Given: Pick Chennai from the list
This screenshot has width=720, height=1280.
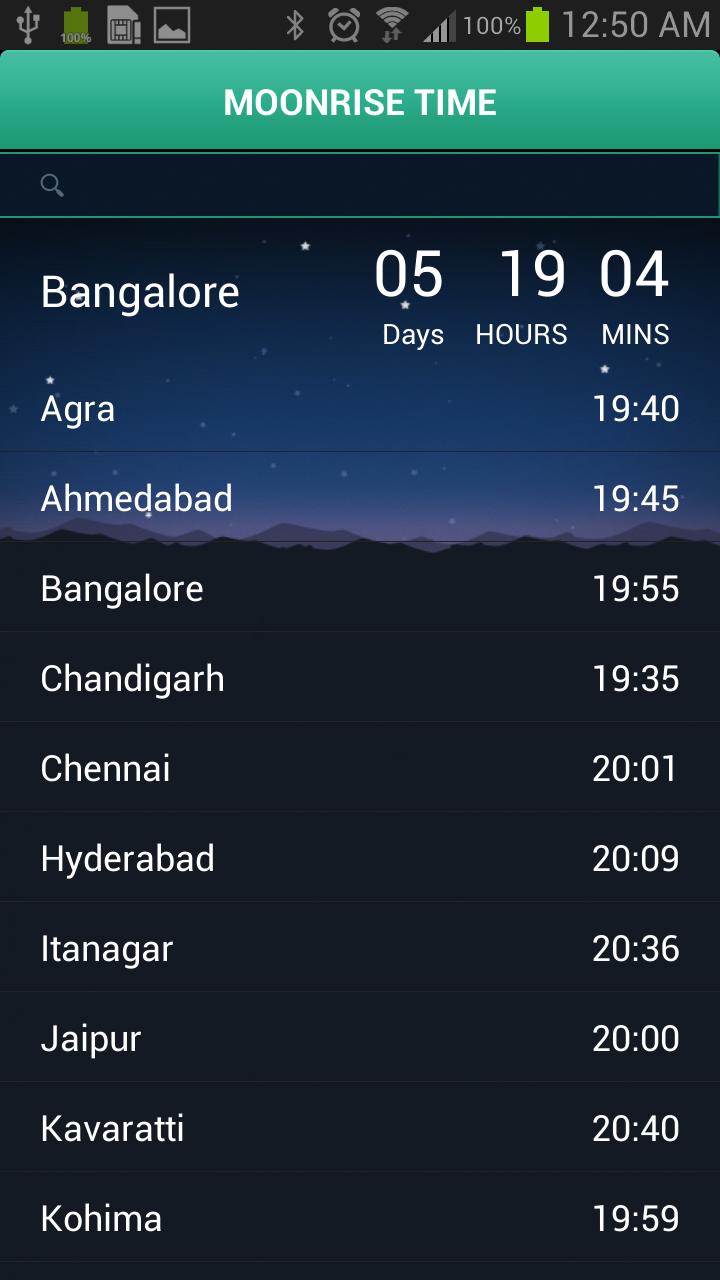Looking at the screenshot, I should coord(360,768).
